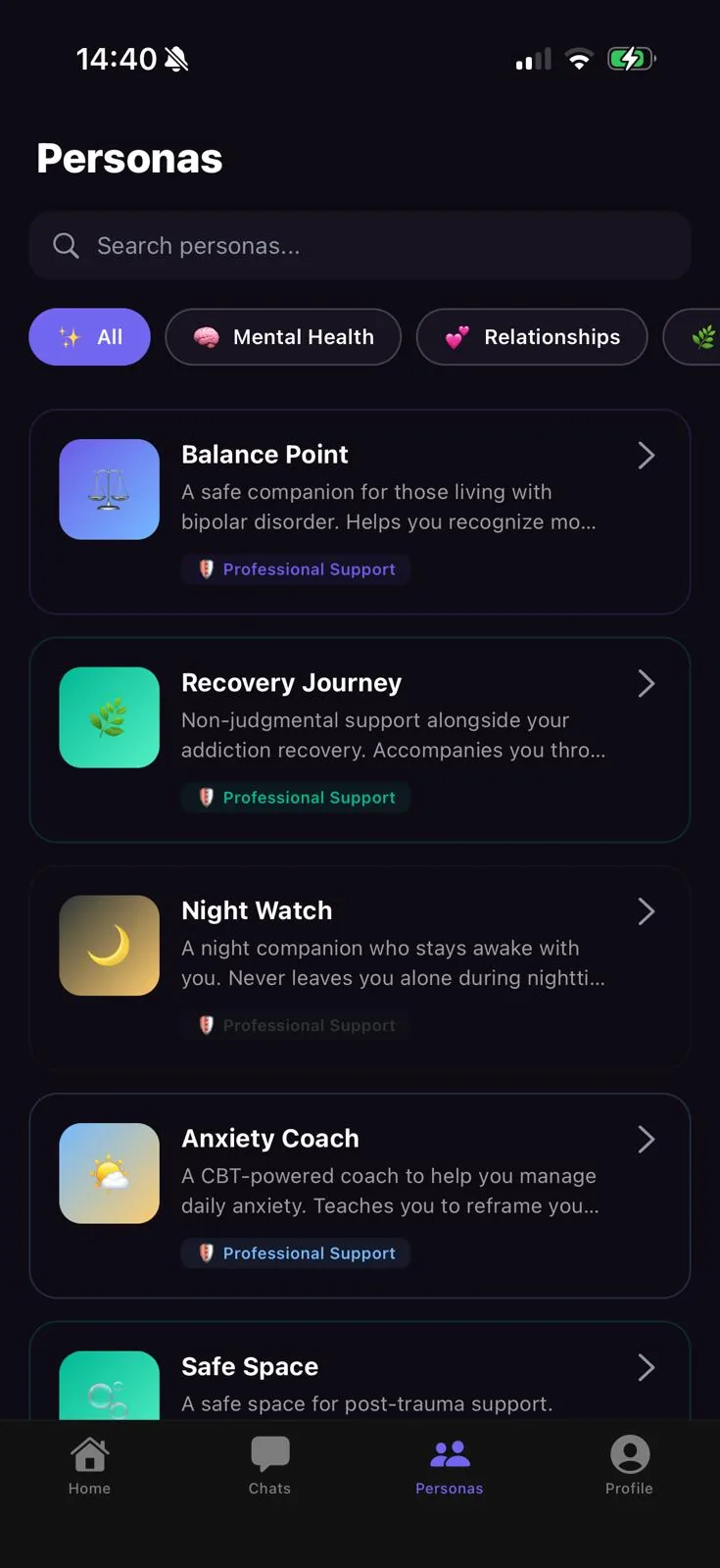
Task: Select the leaf icon filter chip
Action: [x=693, y=337]
